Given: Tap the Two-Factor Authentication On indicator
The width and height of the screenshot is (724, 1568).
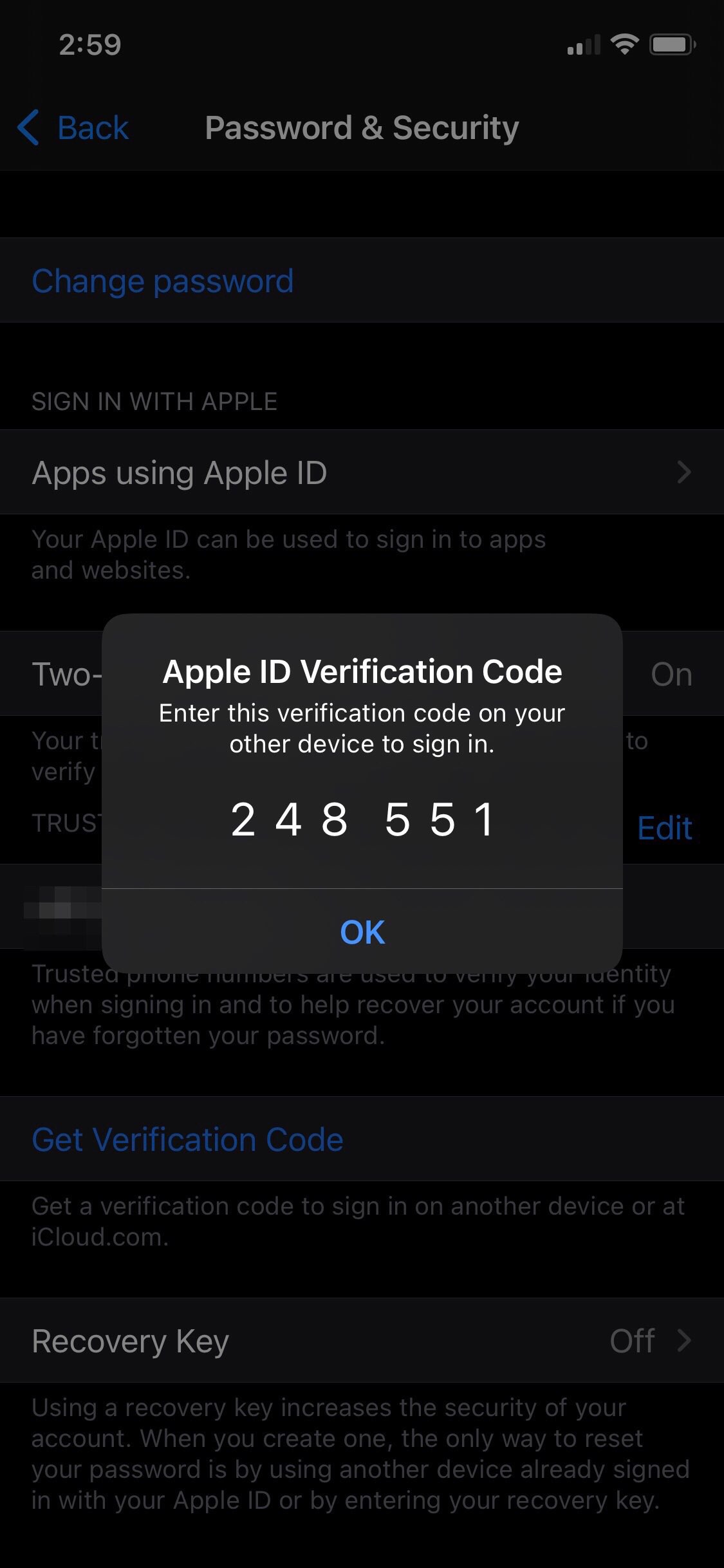Looking at the screenshot, I should 673,674.
